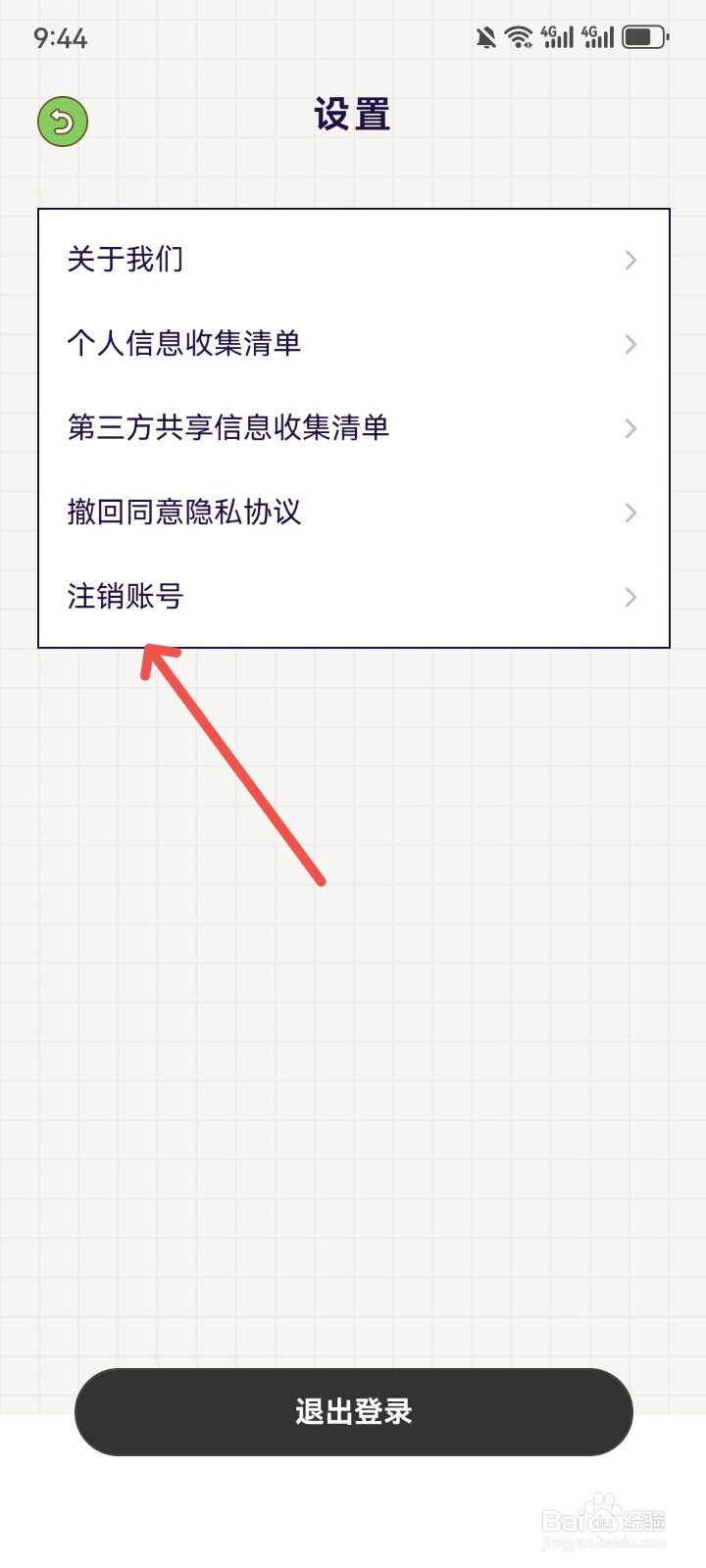
Task: Open 个人信息收集清单 from the settings list
Action: pyautogui.click(x=185, y=344)
